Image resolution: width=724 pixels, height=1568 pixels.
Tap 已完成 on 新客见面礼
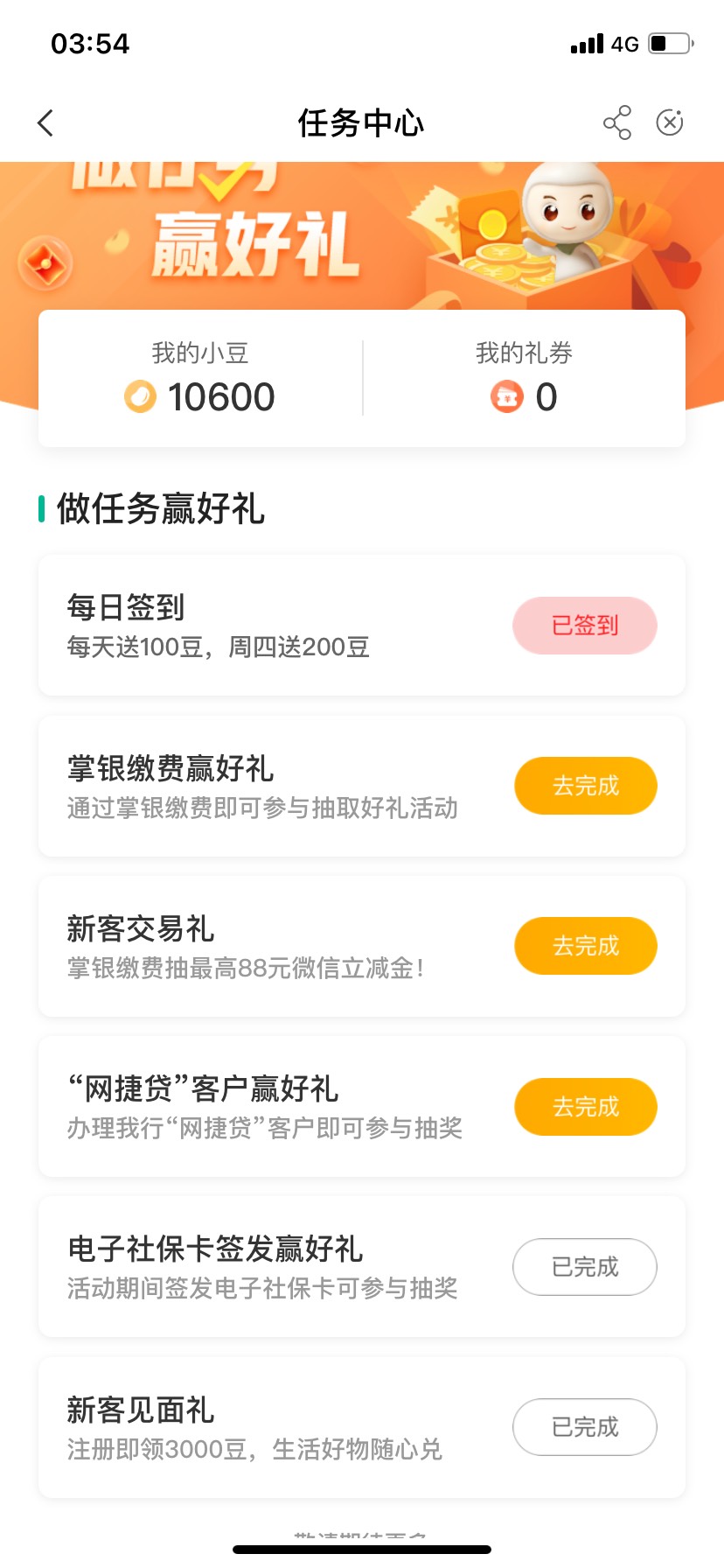coord(585,1427)
